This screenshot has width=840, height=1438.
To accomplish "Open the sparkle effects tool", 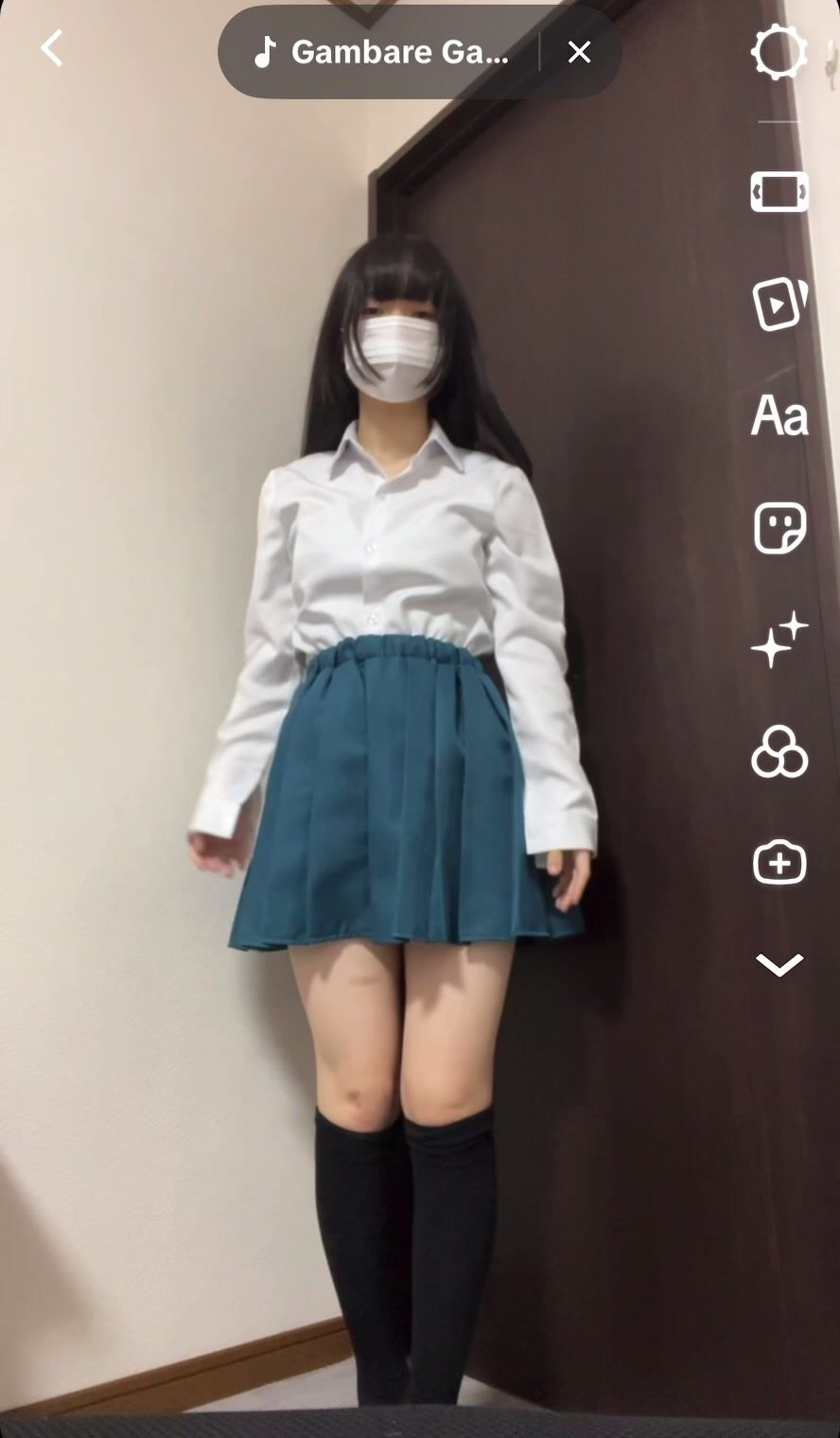I will click(x=779, y=640).
